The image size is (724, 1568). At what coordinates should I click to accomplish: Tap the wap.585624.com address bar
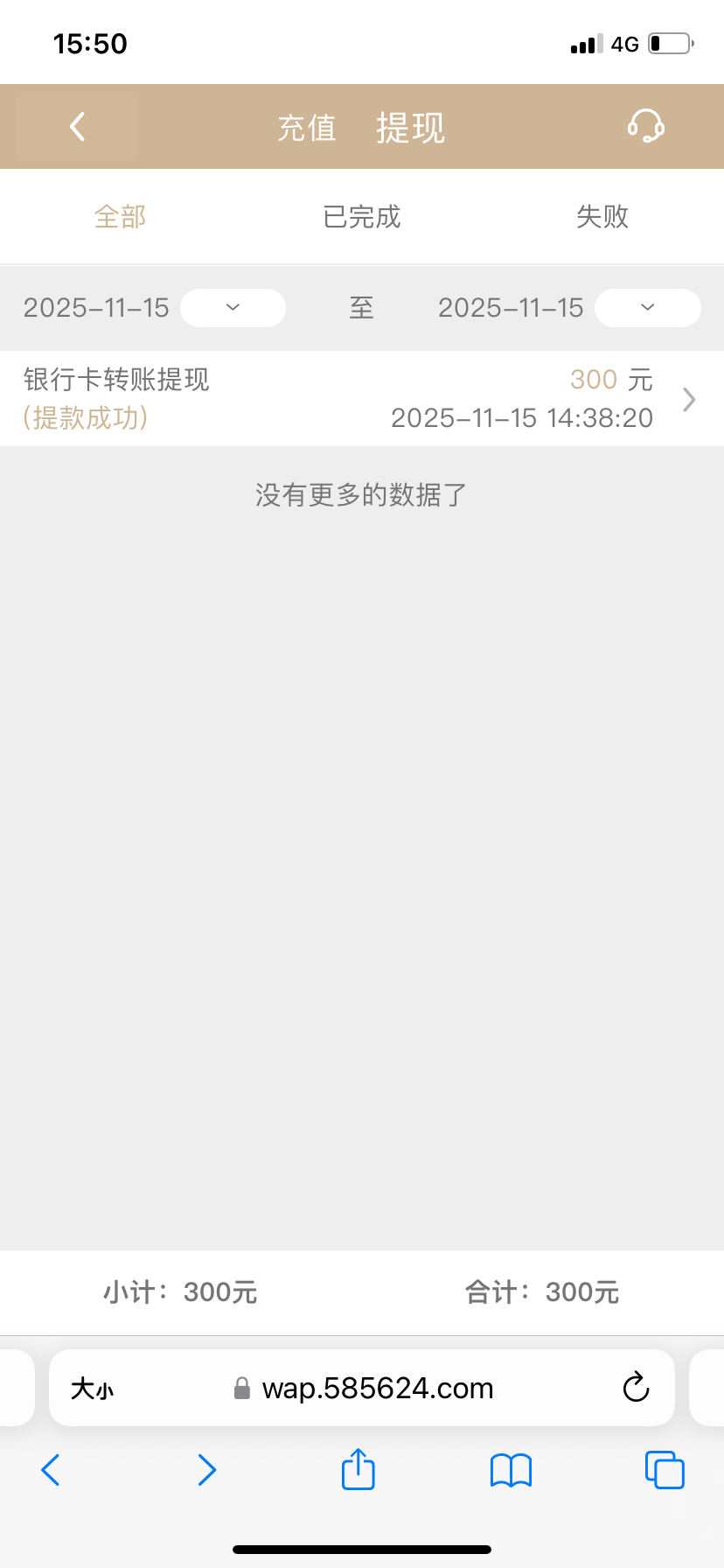click(378, 1389)
